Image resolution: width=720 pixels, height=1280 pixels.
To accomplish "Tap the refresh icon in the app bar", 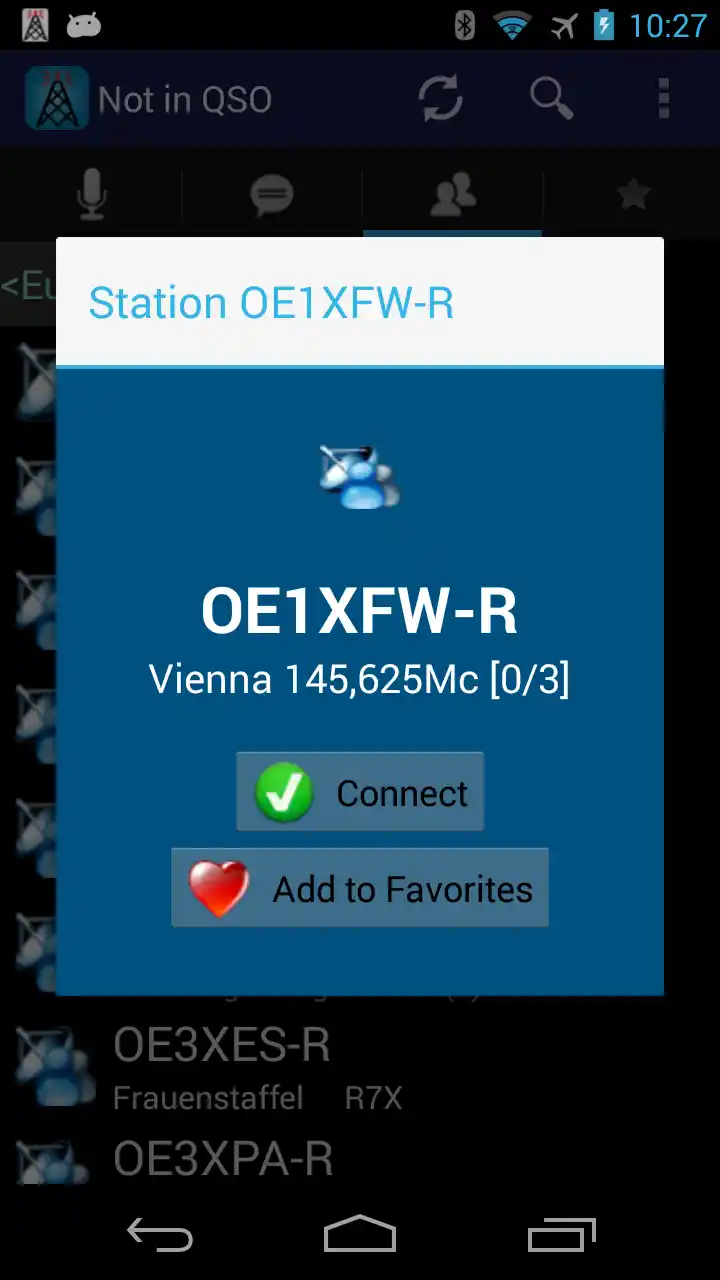I will pos(440,99).
